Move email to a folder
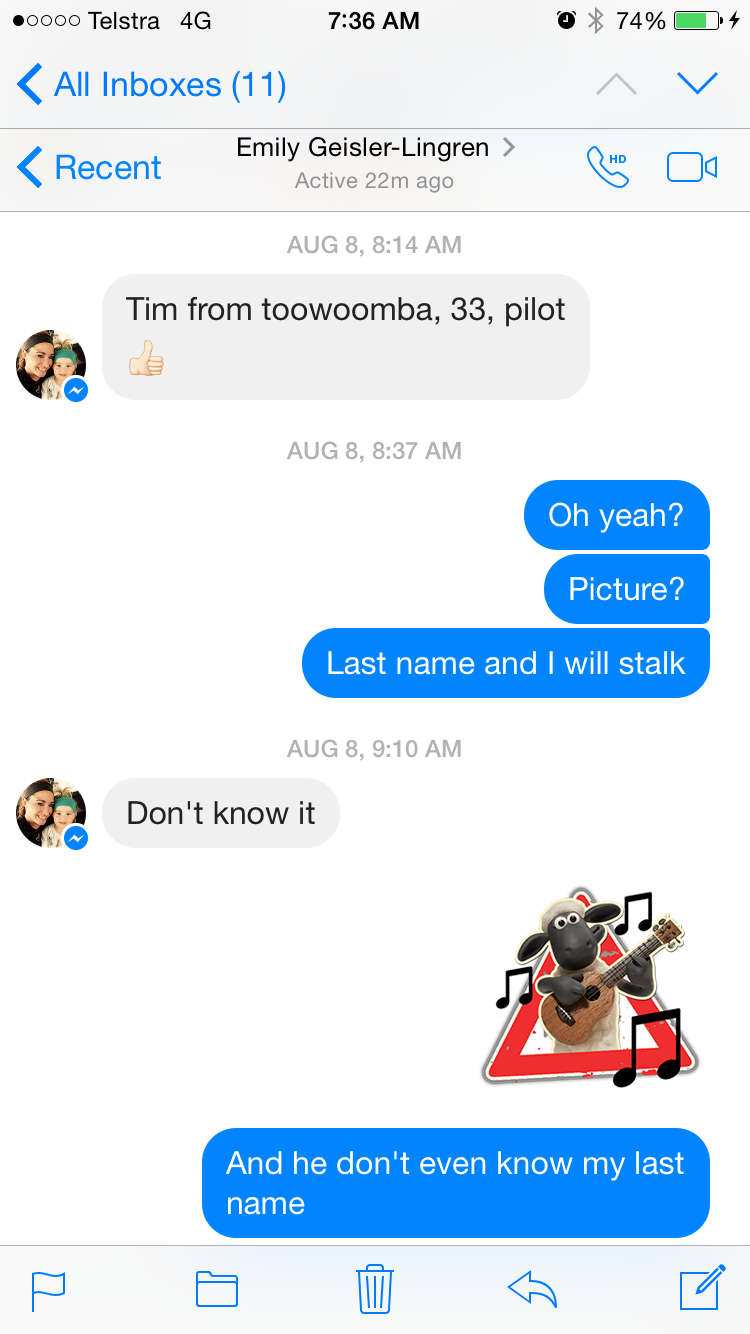The height and width of the screenshot is (1334, 750). pyautogui.click(x=216, y=1289)
